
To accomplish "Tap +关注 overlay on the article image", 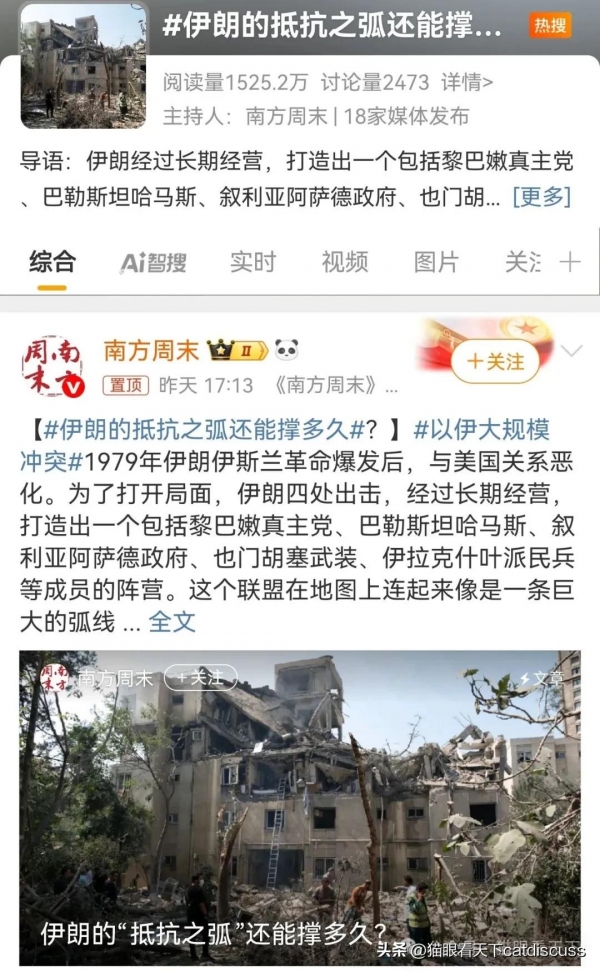I will coord(200,677).
